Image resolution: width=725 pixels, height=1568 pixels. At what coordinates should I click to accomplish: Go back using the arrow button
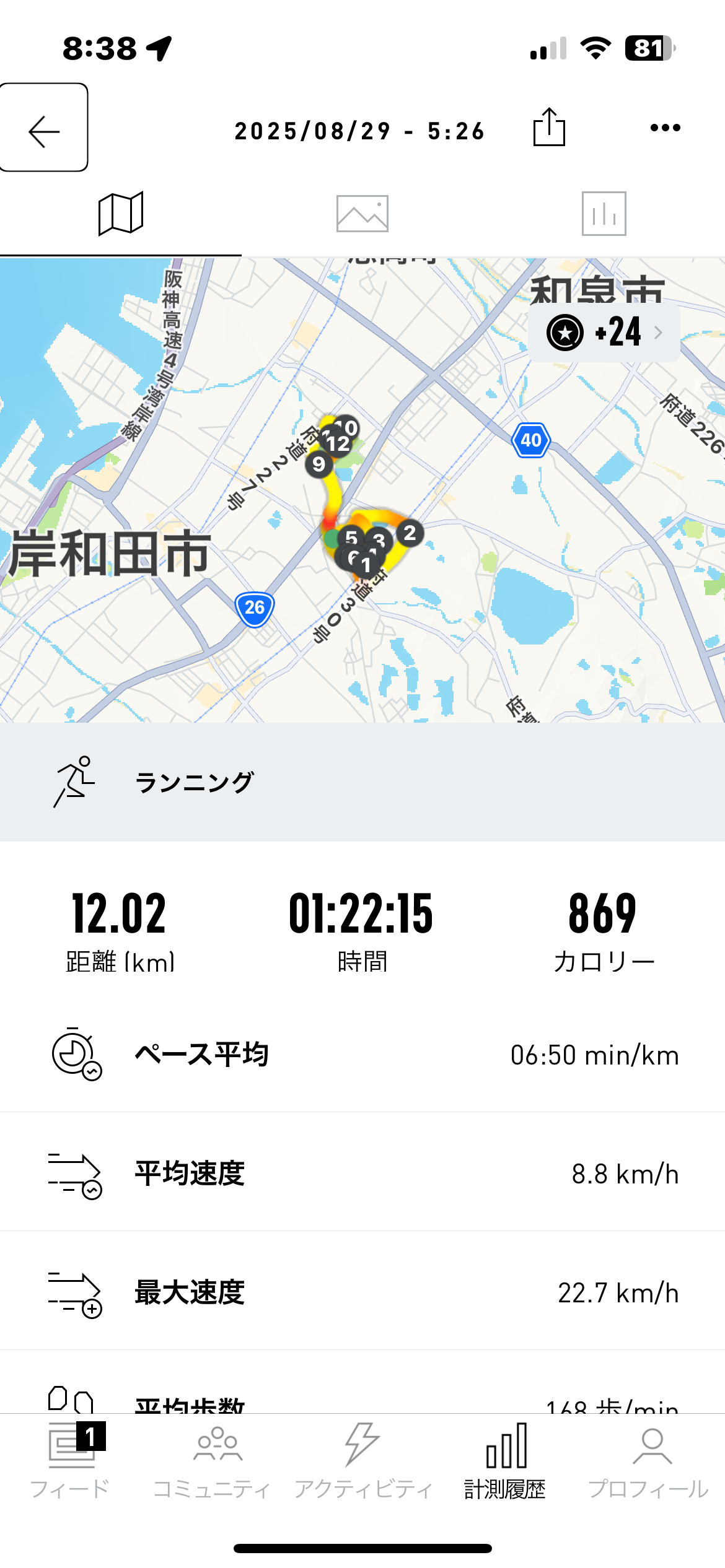(43, 128)
